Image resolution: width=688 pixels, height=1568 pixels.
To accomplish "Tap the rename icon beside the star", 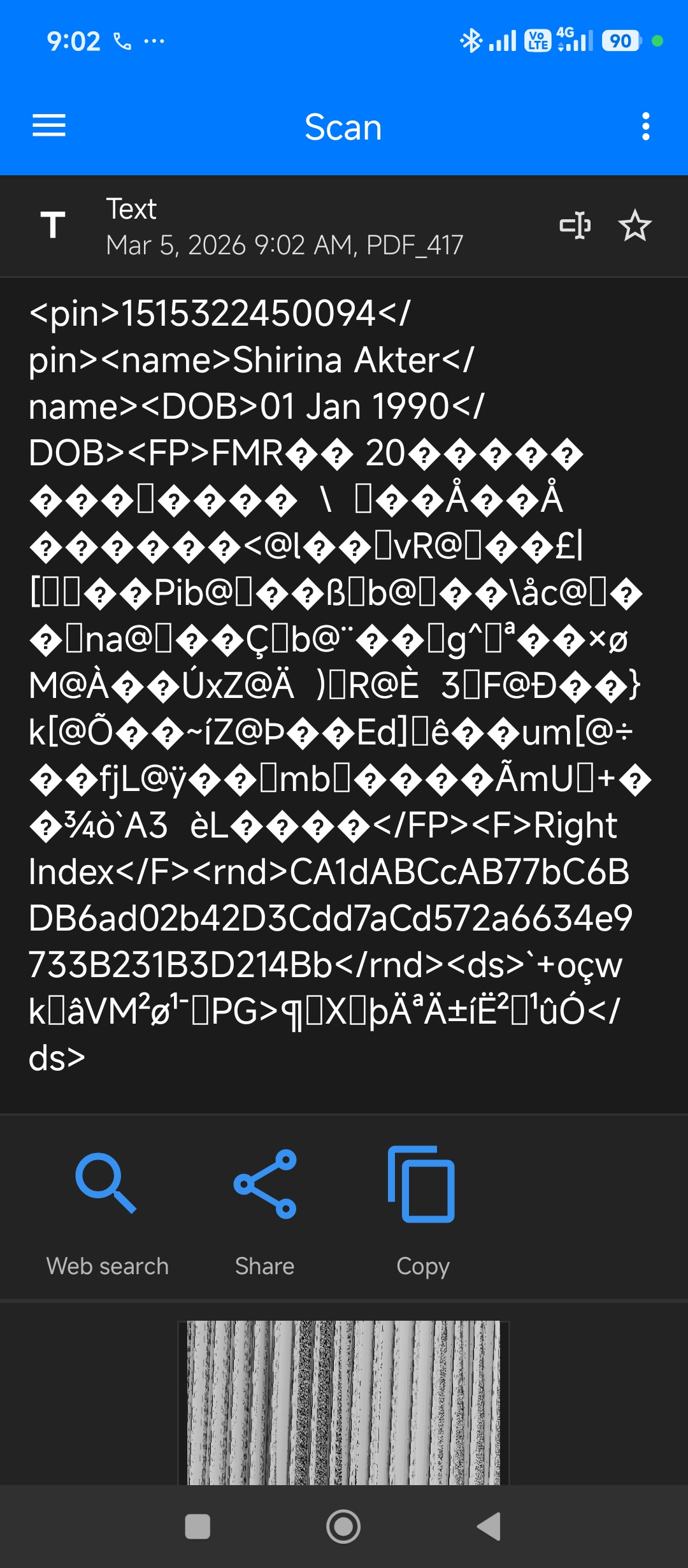I will pos(575,226).
